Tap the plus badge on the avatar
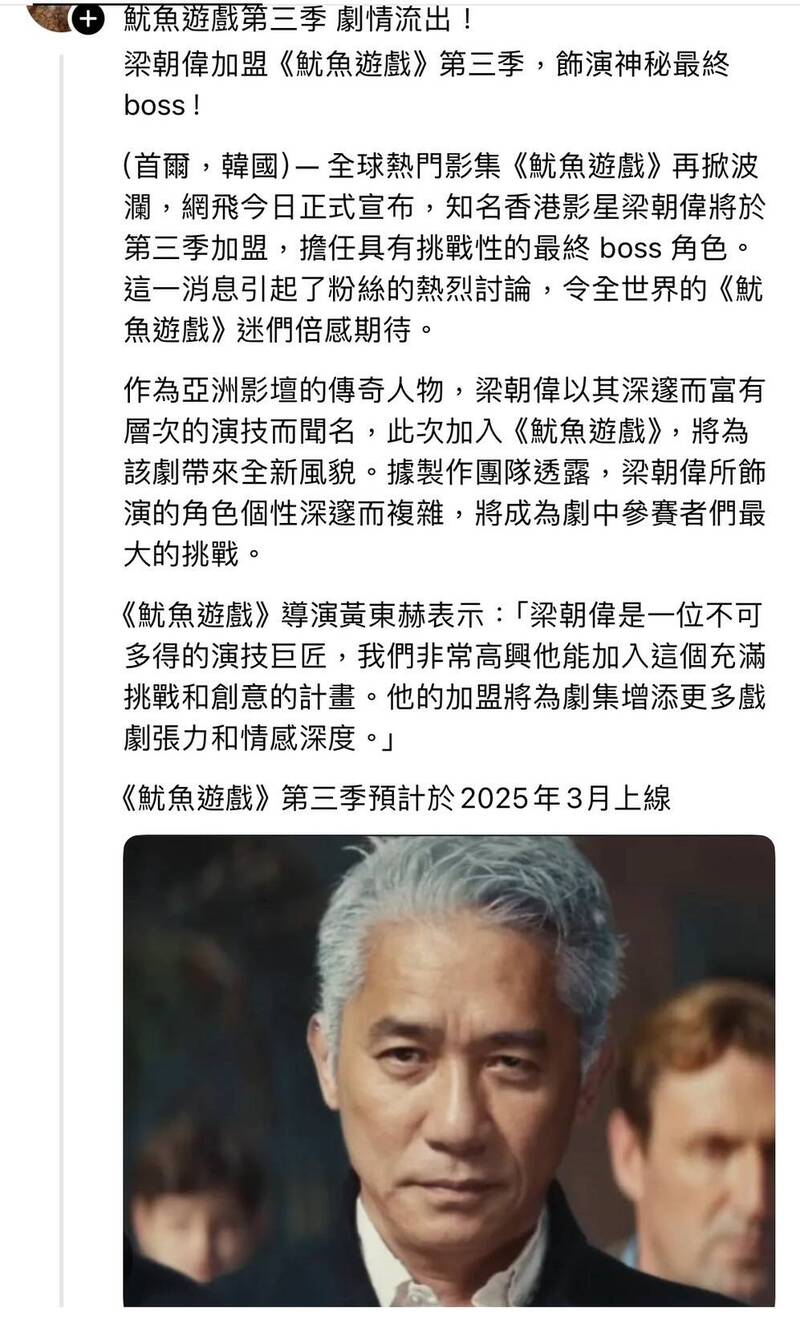800x1318 pixels. (89, 19)
